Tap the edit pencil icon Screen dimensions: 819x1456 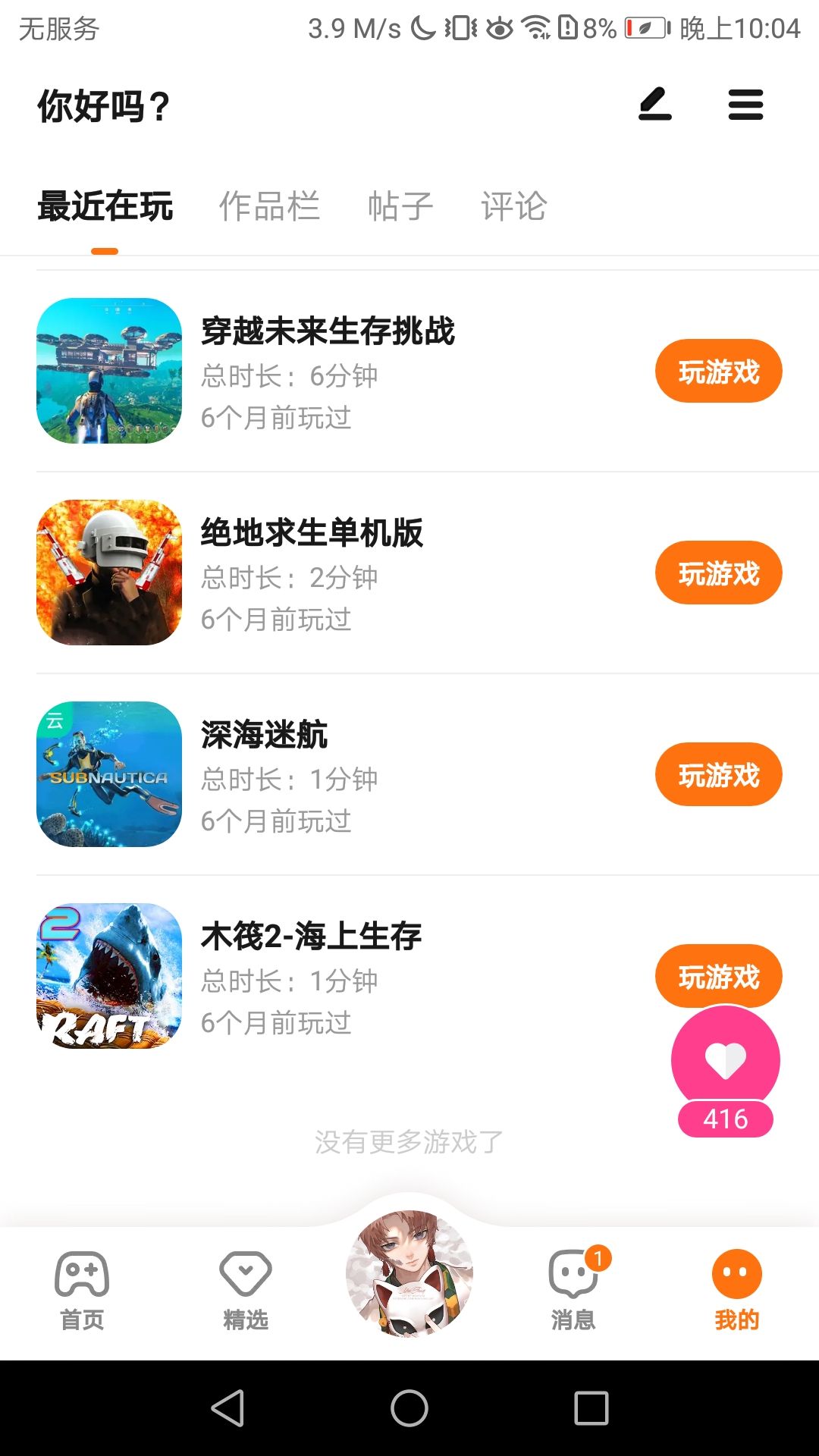[655, 105]
